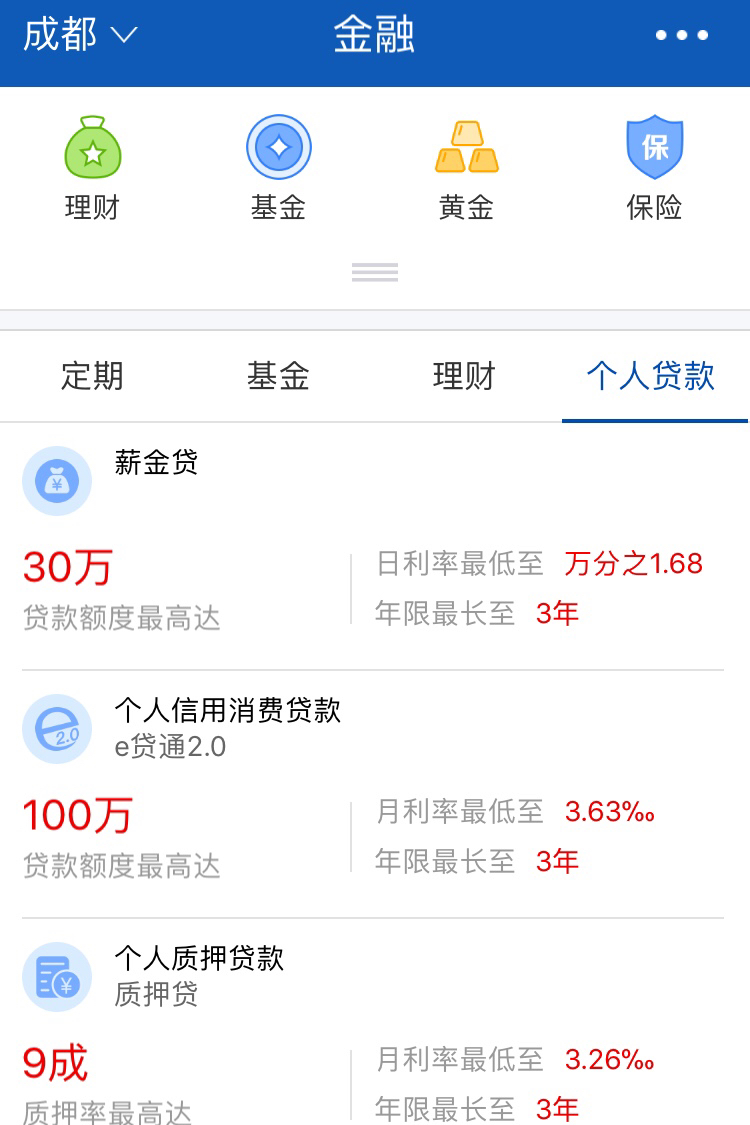This screenshot has width=750, height=1125.
Task: Switch to the 理财 tab
Action: (464, 375)
